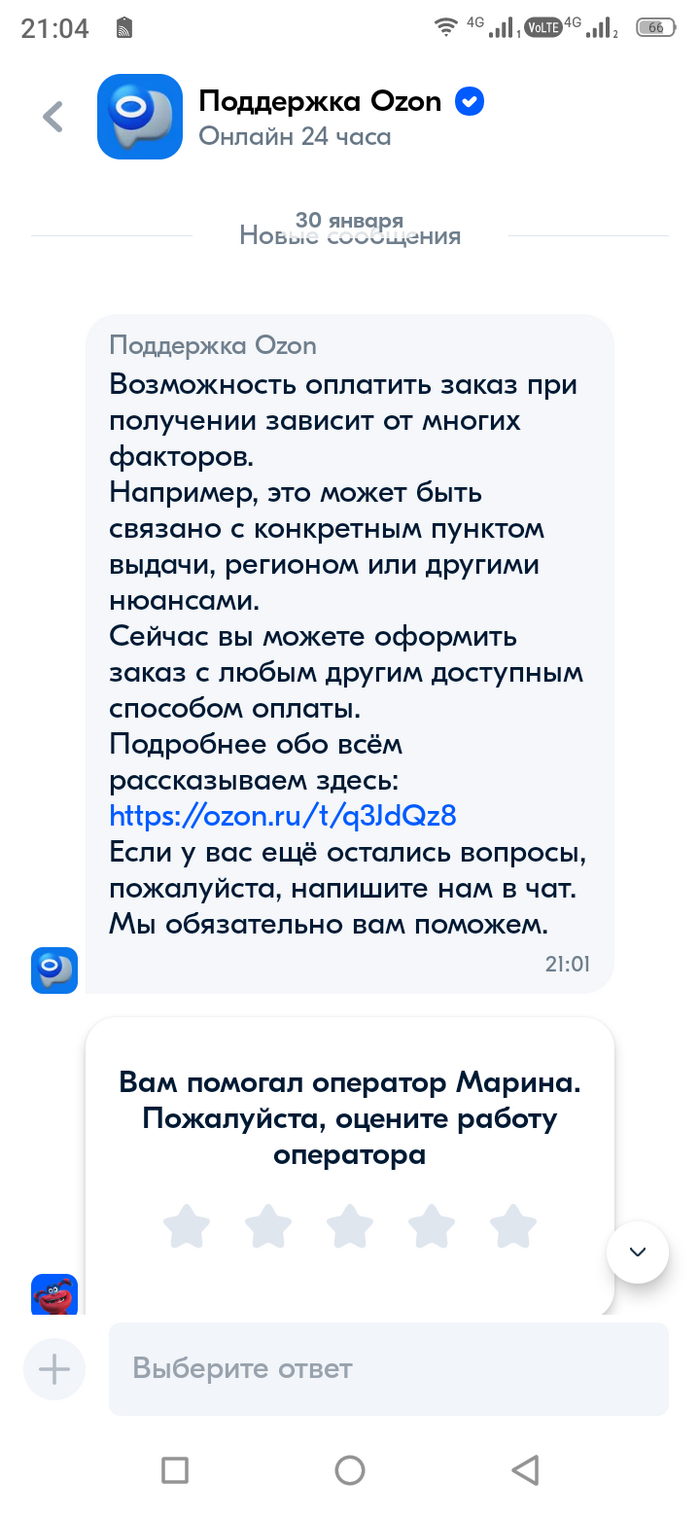Rate the operator three stars
The image size is (700, 1517).
click(x=350, y=1225)
